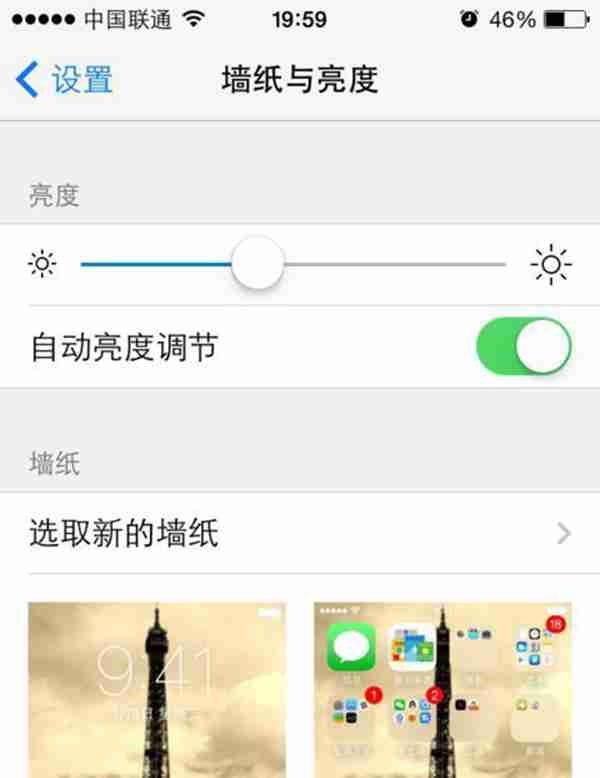Screen dimensions: 600x778
Task: Go back to 设置
Action: click(x=65, y=80)
